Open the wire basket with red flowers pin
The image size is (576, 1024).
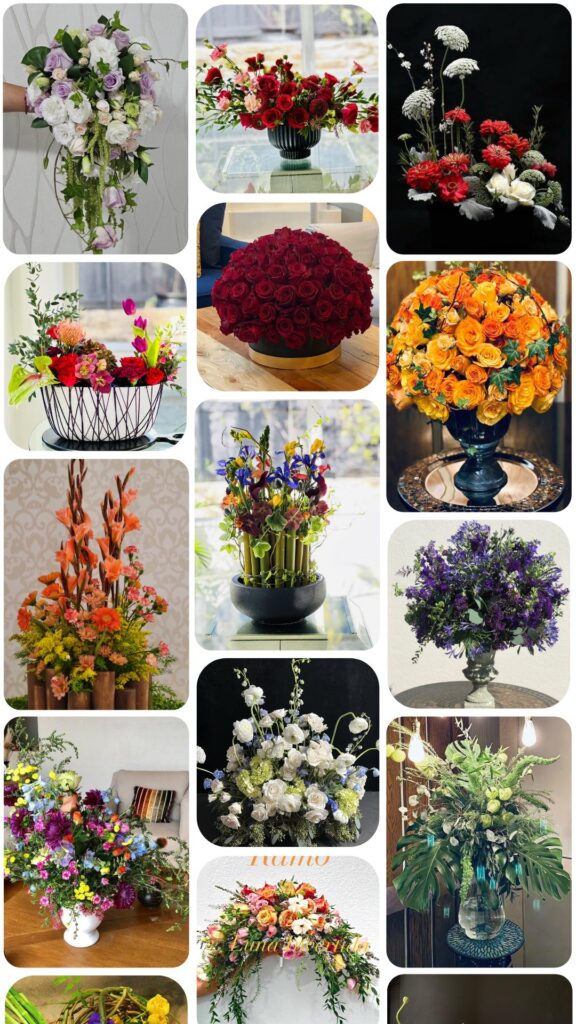[95, 357]
